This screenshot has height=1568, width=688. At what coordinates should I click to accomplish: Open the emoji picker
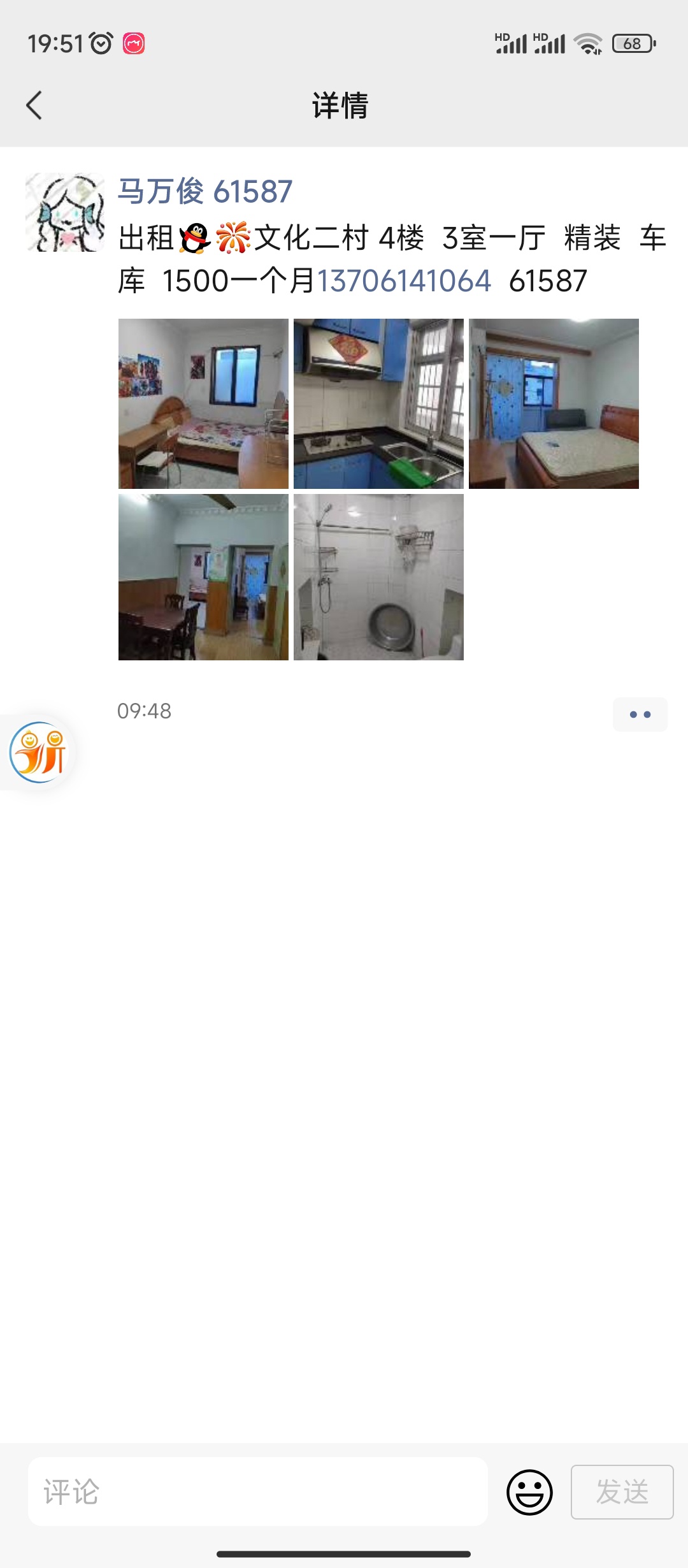tap(529, 1492)
